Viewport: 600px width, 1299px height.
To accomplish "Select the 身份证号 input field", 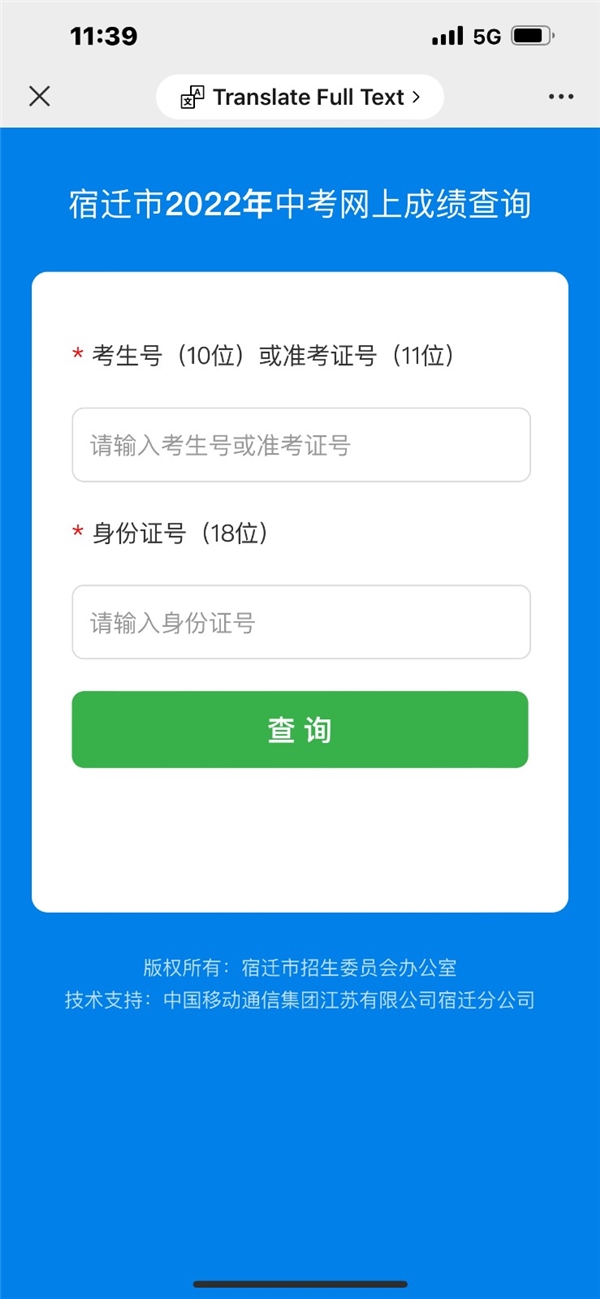I will coord(301,622).
